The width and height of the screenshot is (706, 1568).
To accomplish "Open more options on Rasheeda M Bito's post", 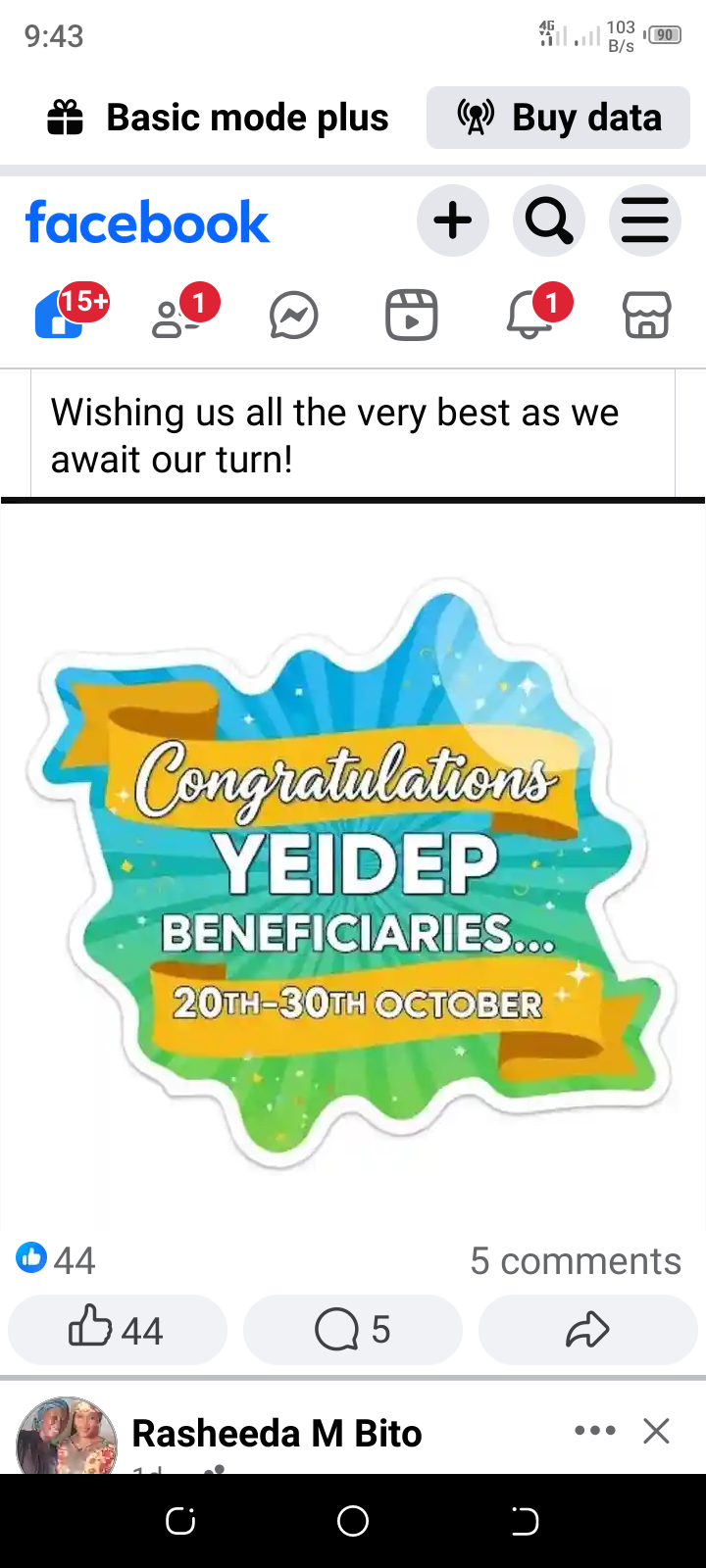I will pos(595,1431).
